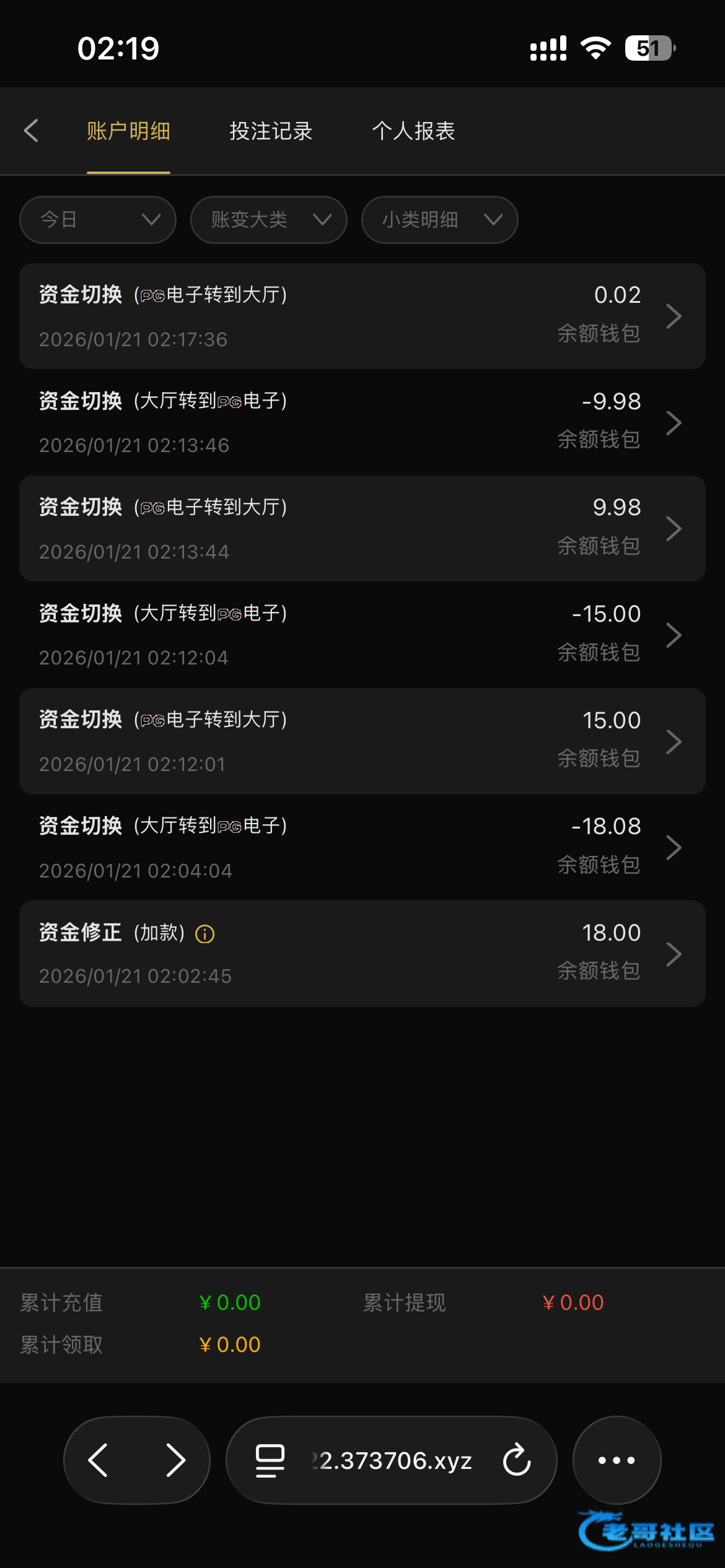Go forward in the browser
The width and height of the screenshot is (725, 1568).
click(x=175, y=1460)
